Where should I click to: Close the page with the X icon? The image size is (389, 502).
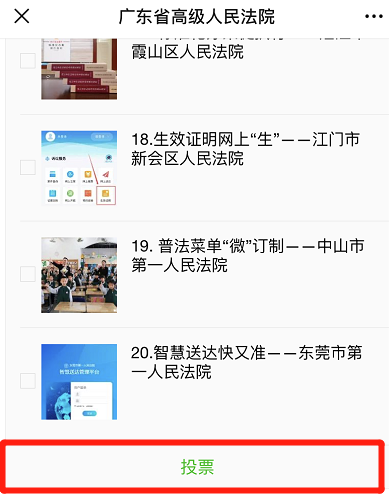pyautogui.click(x=22, y=16)
